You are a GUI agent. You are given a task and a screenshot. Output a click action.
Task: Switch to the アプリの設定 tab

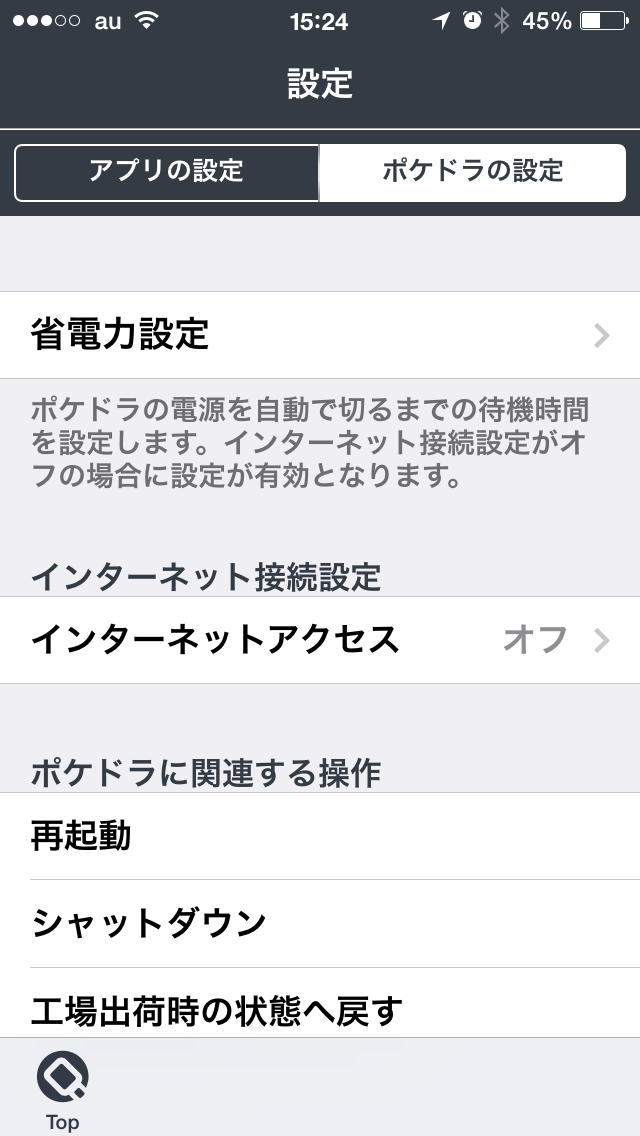(x=167, y=172)
